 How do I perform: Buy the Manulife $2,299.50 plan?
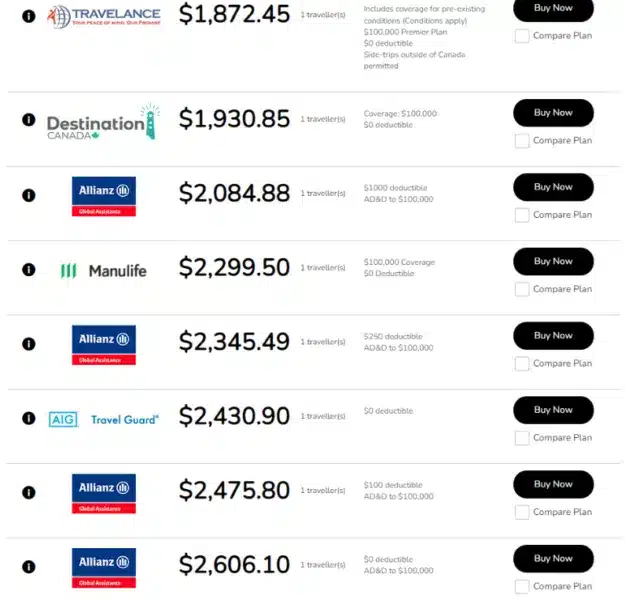553,261
